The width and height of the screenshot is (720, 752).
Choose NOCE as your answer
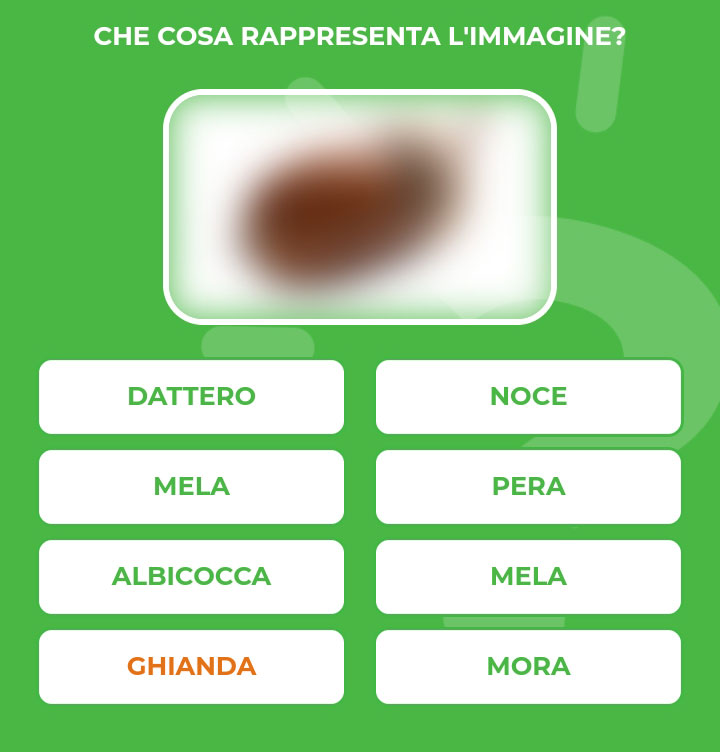coord(528,397)
